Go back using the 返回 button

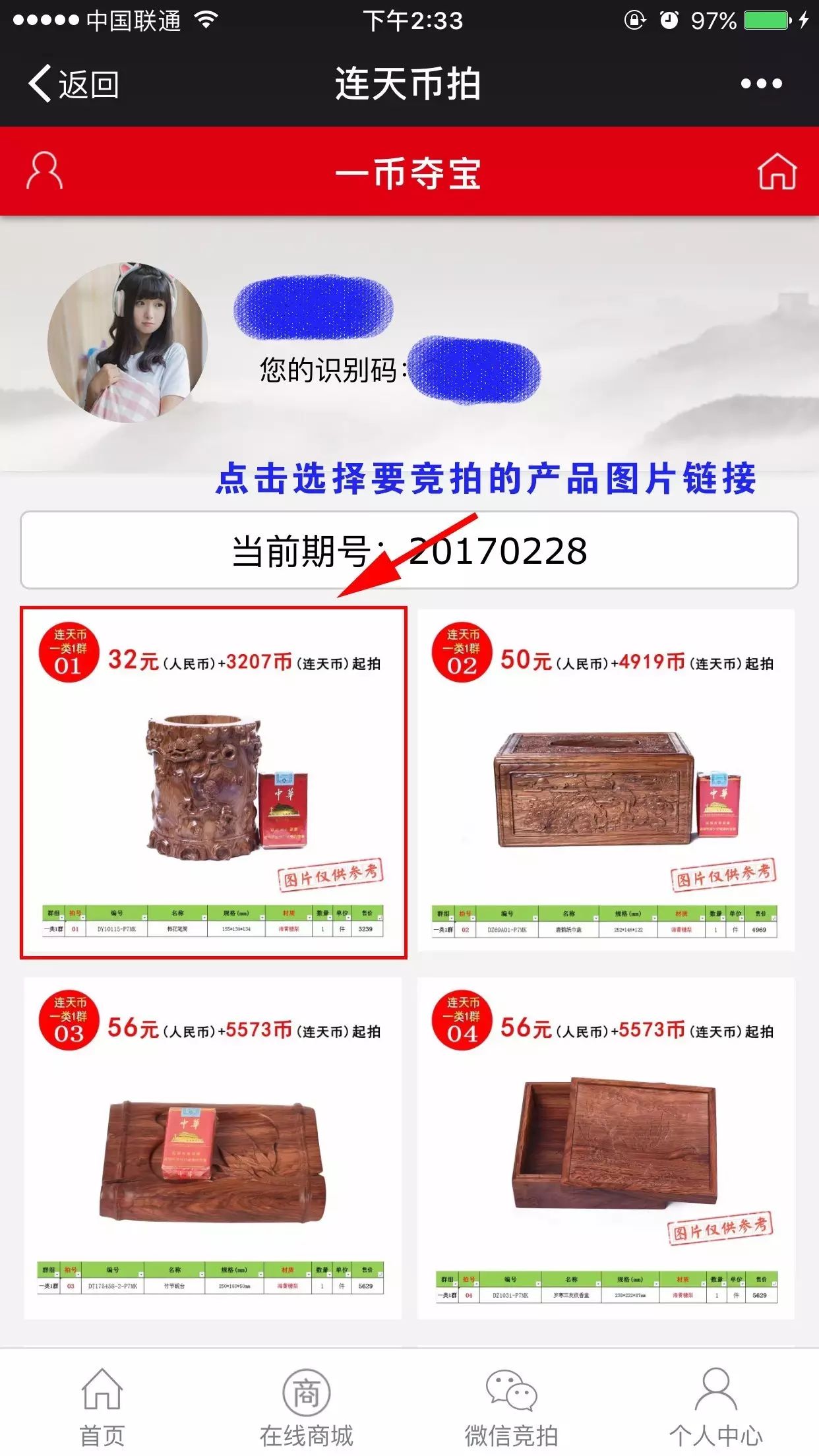pos(73,84)
